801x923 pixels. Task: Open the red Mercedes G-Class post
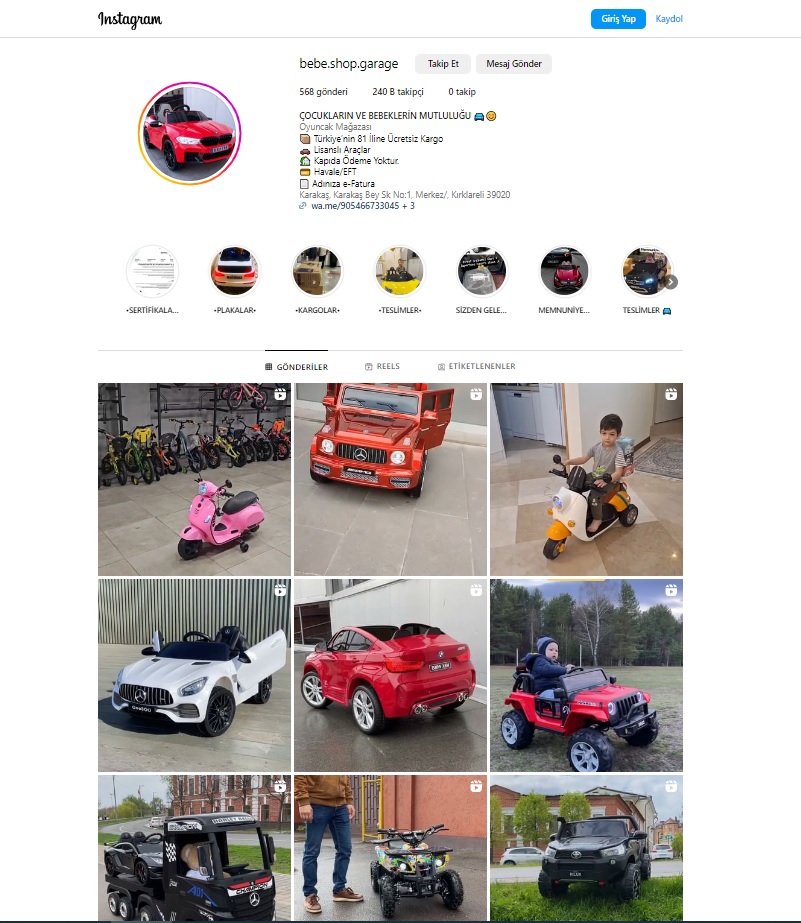click(x=391, y=479)
